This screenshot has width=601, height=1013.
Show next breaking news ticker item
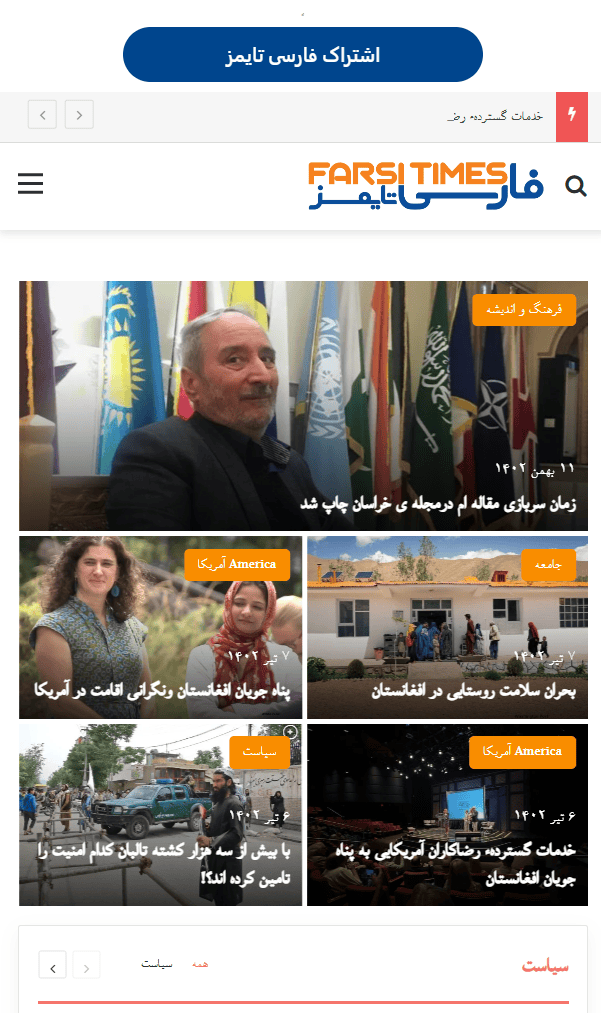click(43, 115)
